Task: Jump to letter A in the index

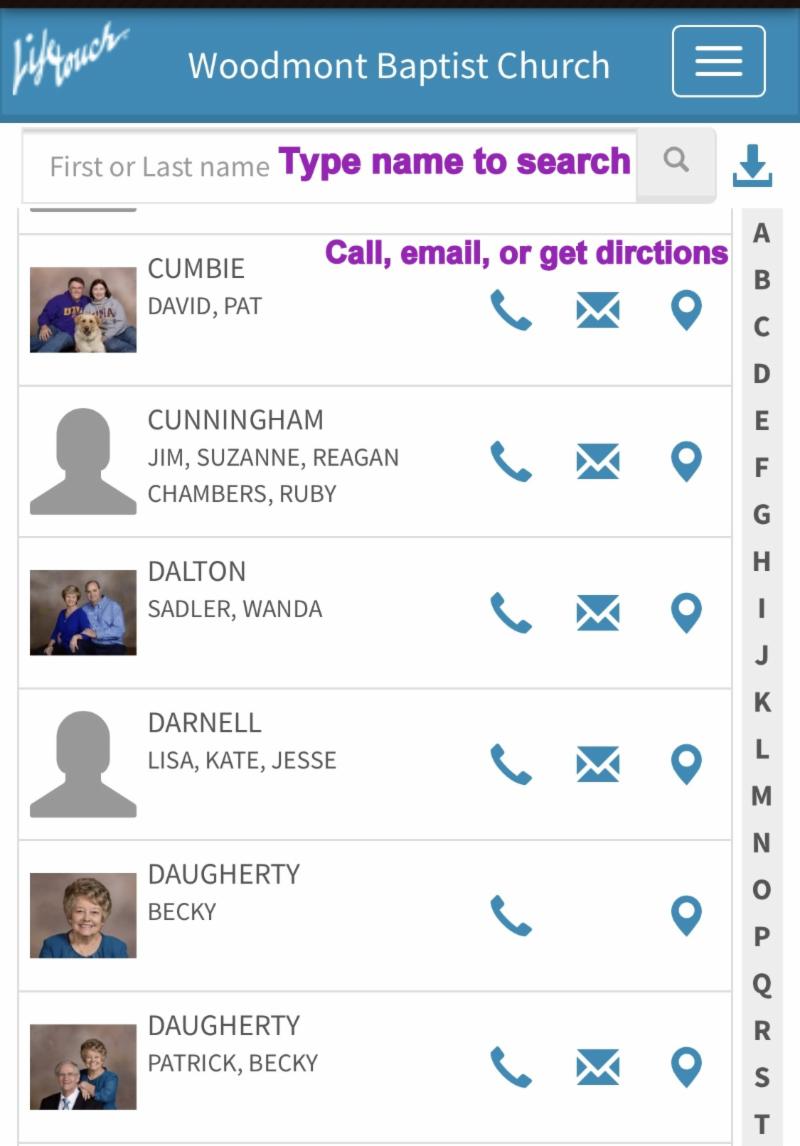Action: coord(762,233)
